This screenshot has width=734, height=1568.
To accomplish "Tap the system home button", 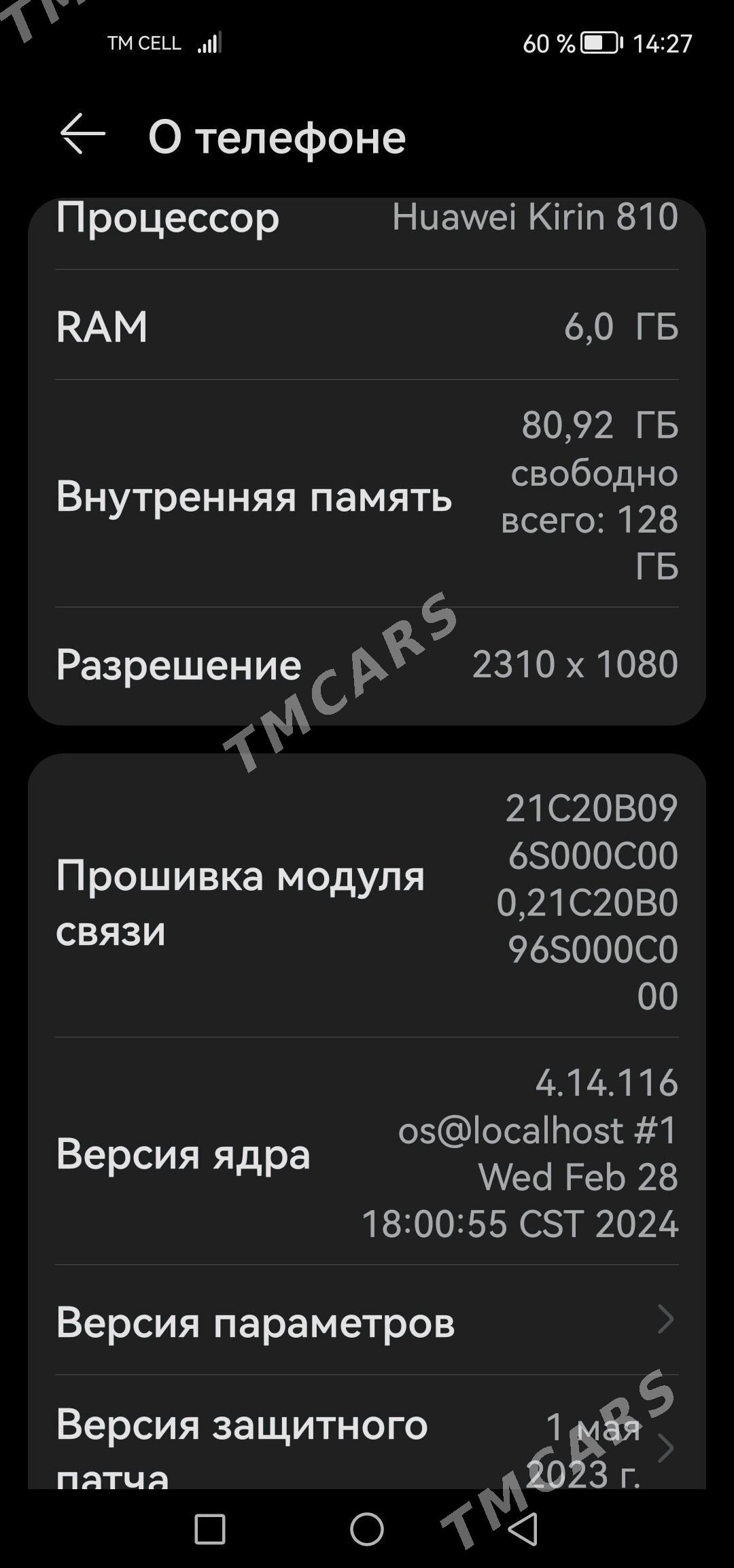I will (367, 1529).
